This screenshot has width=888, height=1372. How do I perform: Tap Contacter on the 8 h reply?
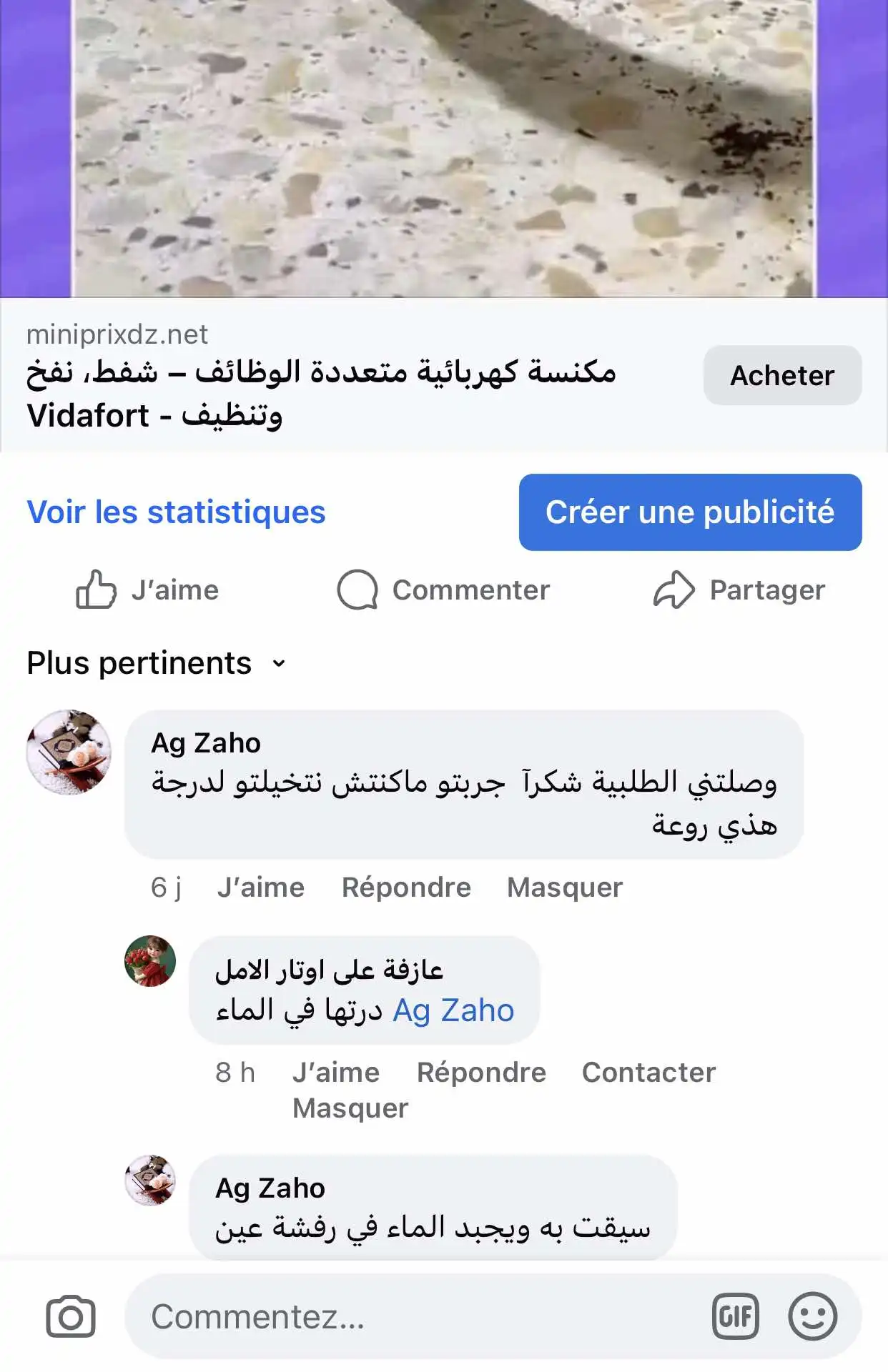coord(648,1072)
